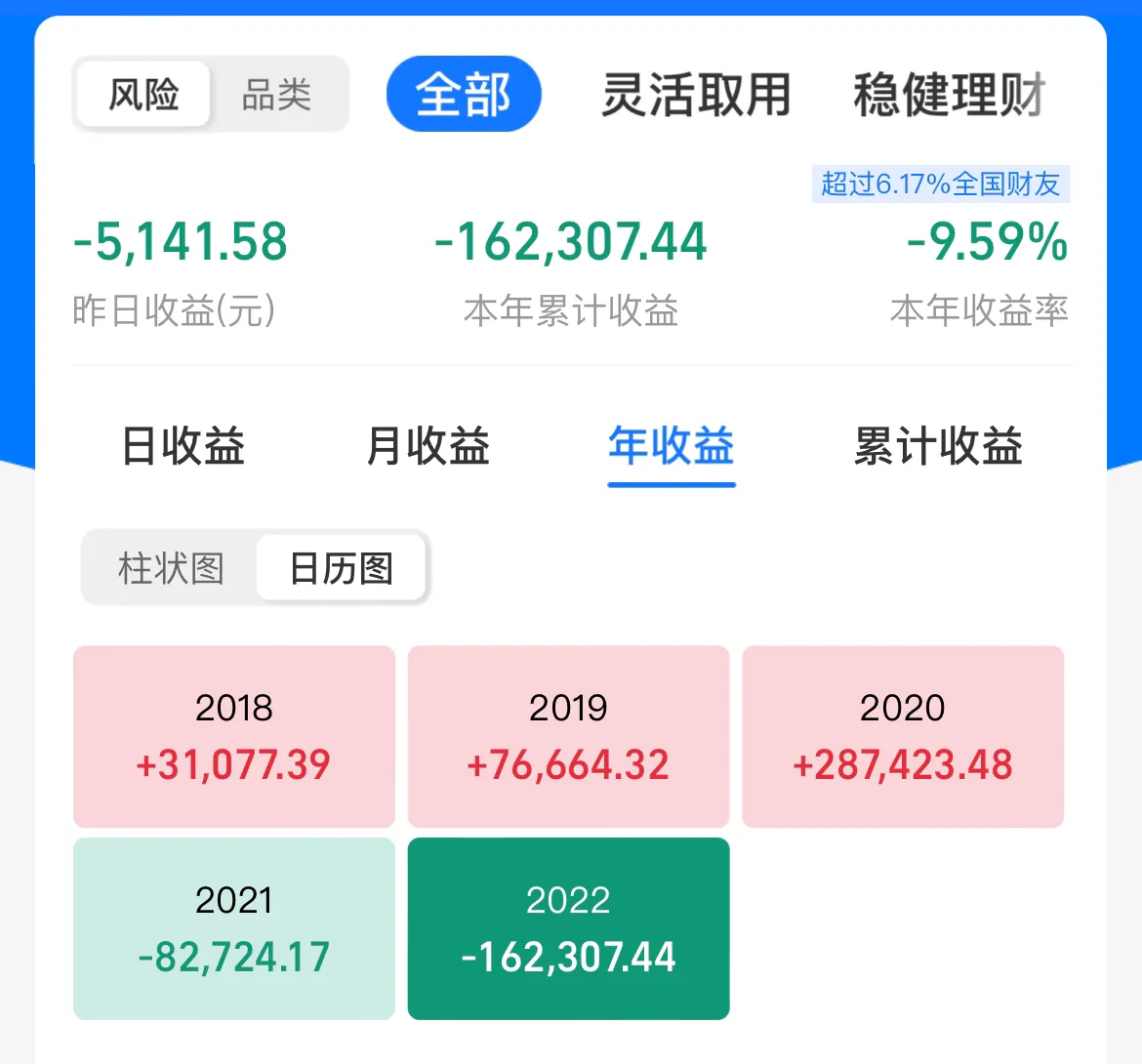The image size is (1142, 1064).
Task: Switch to the 品类 segment
Action: (x=277, y=95)
